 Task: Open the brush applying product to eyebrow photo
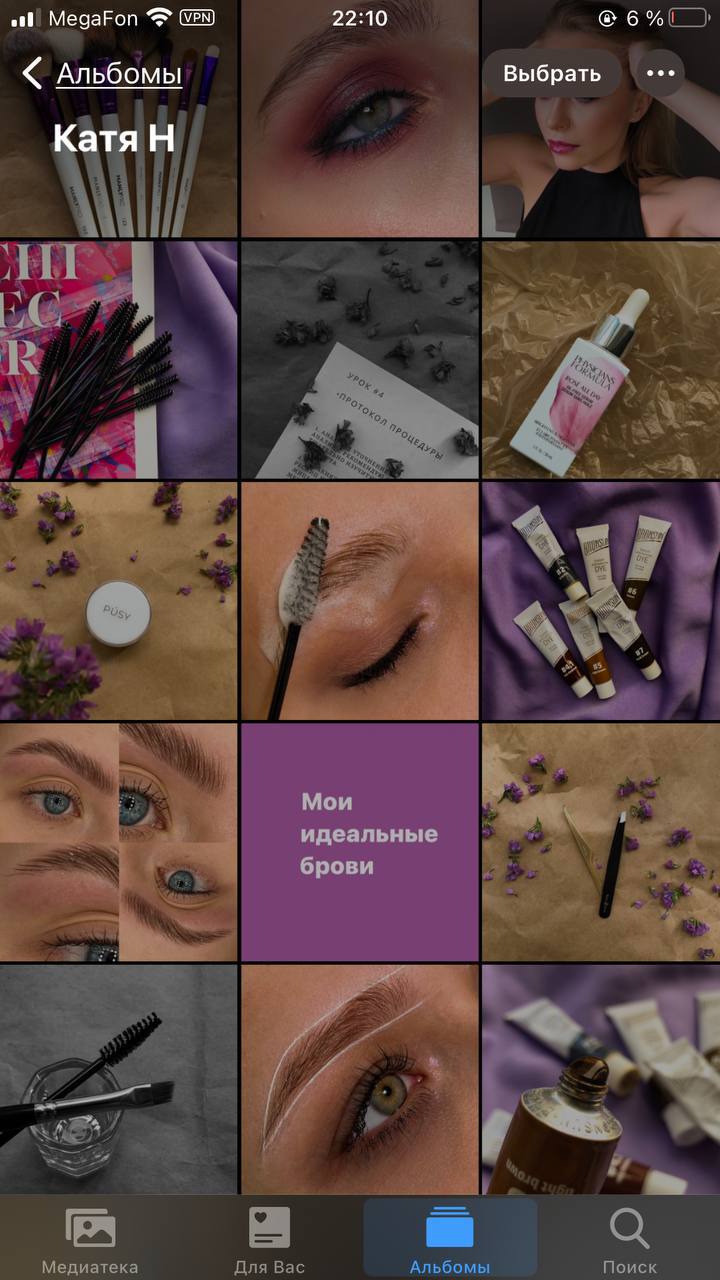(360, 601)
